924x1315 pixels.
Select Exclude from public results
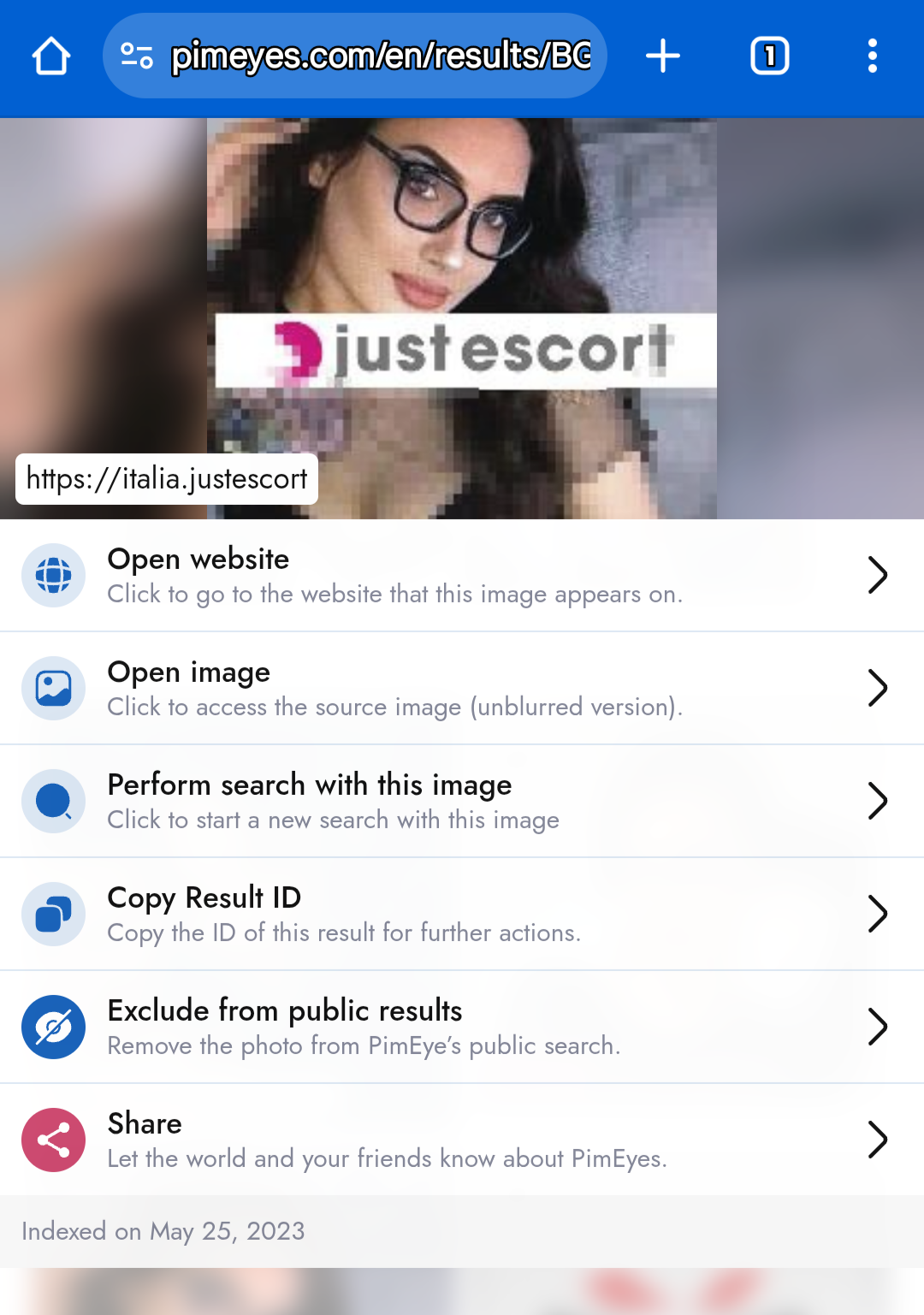(x=462, y=1027)
